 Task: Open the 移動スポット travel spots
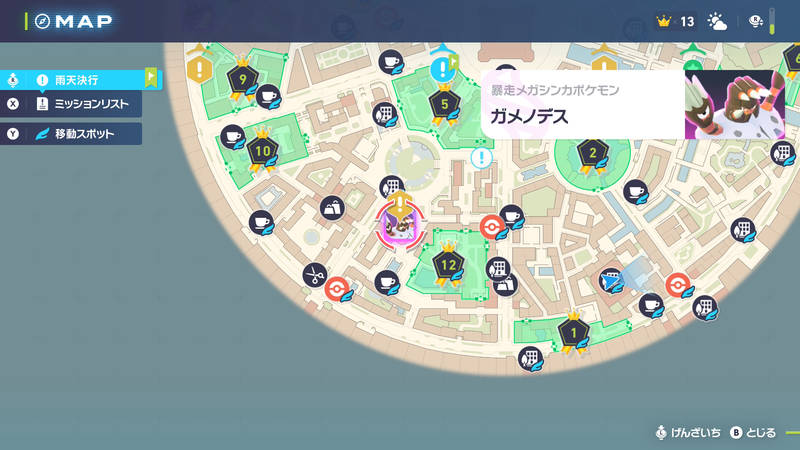click(x=82, y=133)
